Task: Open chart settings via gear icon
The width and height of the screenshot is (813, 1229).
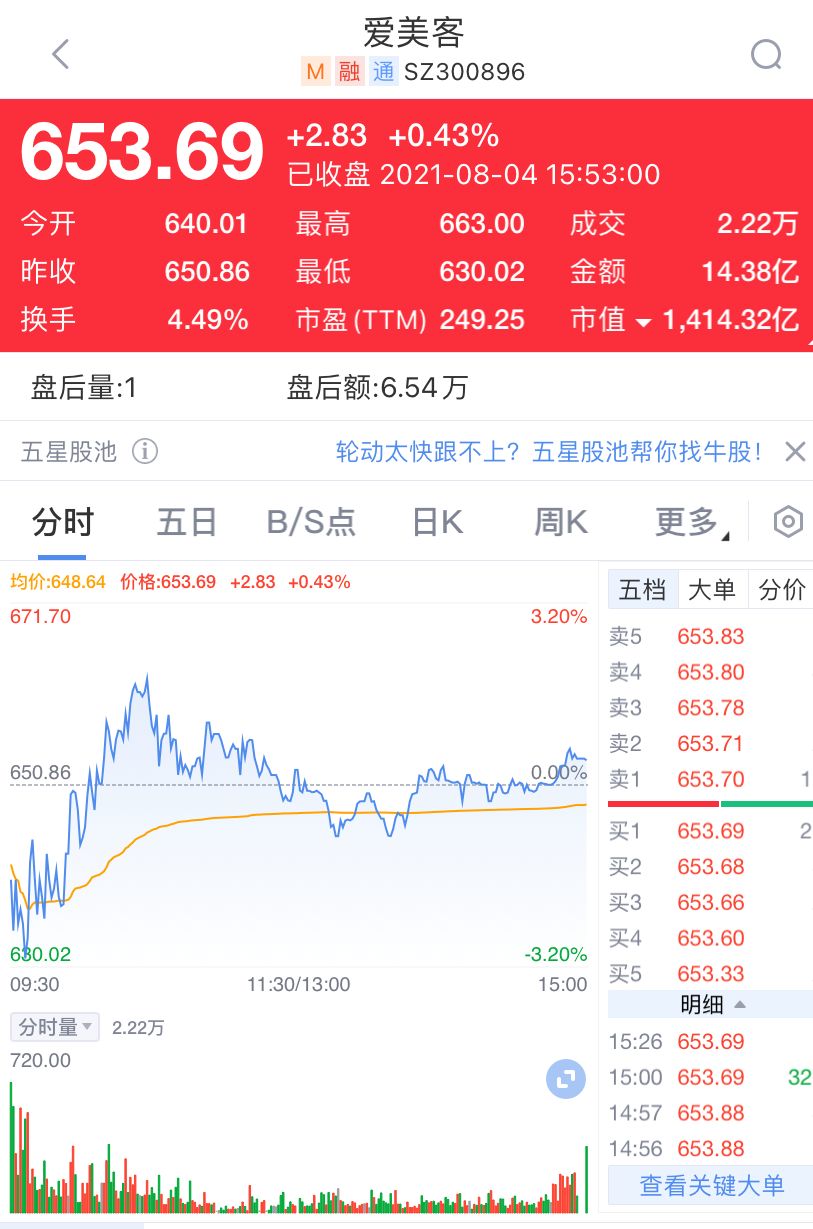Action: (788, 521)
